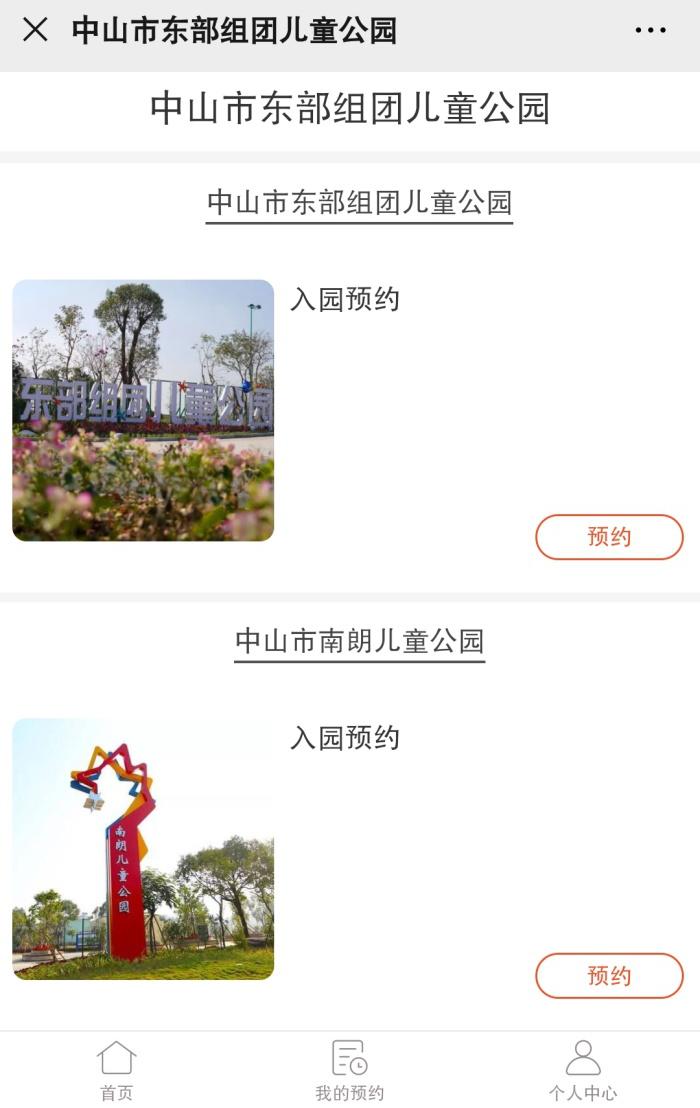Open the 南朗儿童公园 photo tile
The image size is (700, 1108).
point(143,849)
